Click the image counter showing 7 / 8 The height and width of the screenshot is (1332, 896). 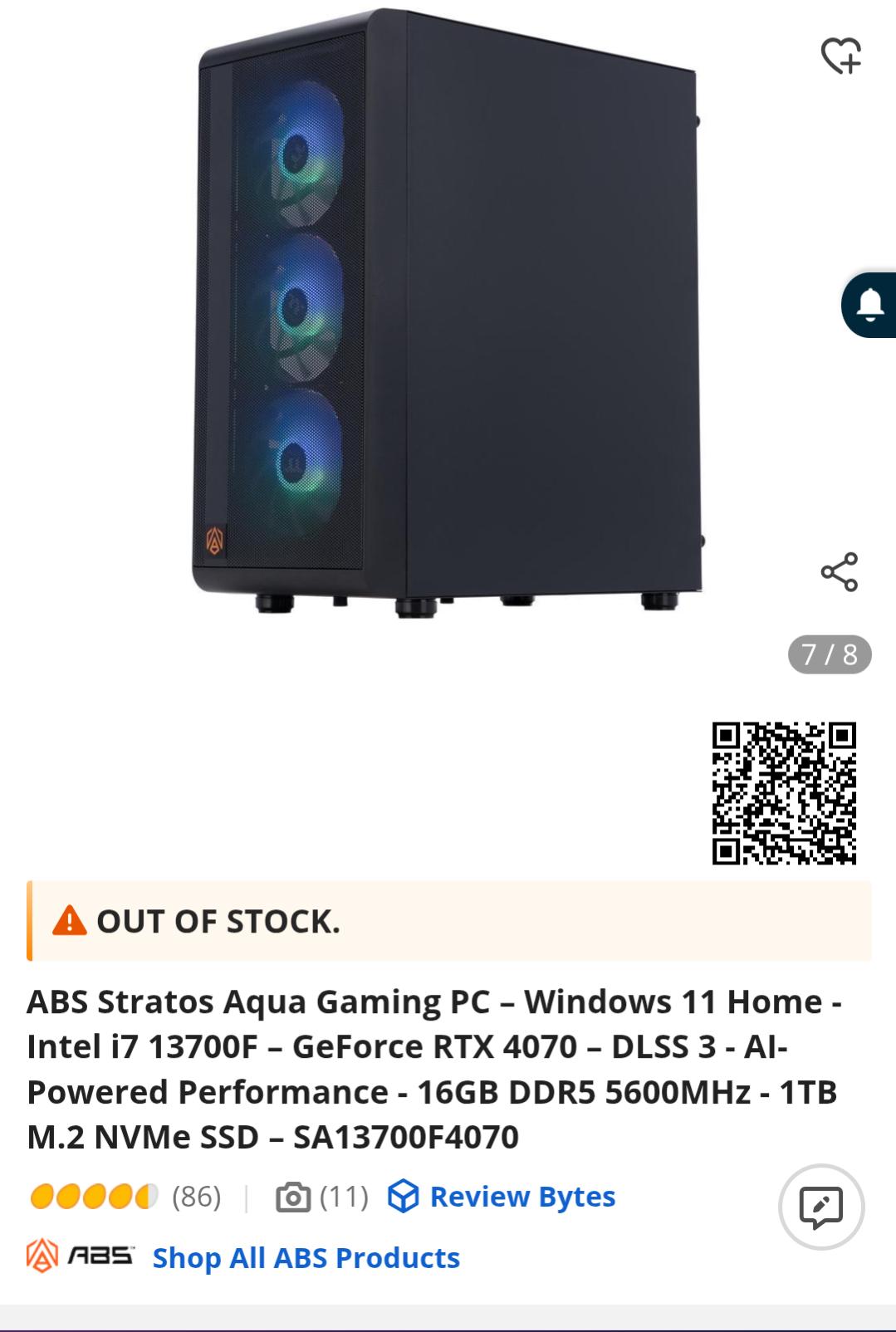(828, 655)
